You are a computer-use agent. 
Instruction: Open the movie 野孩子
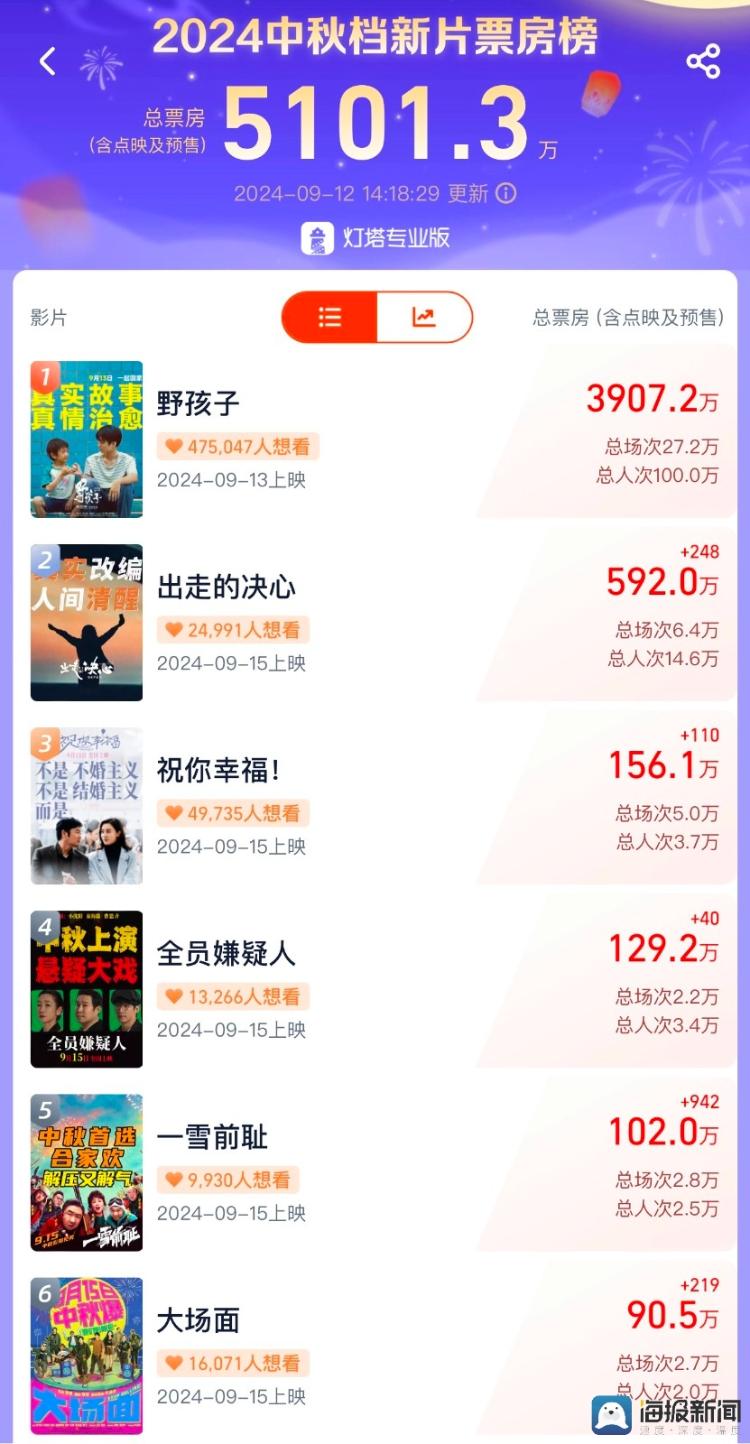[x=375, y=439]
